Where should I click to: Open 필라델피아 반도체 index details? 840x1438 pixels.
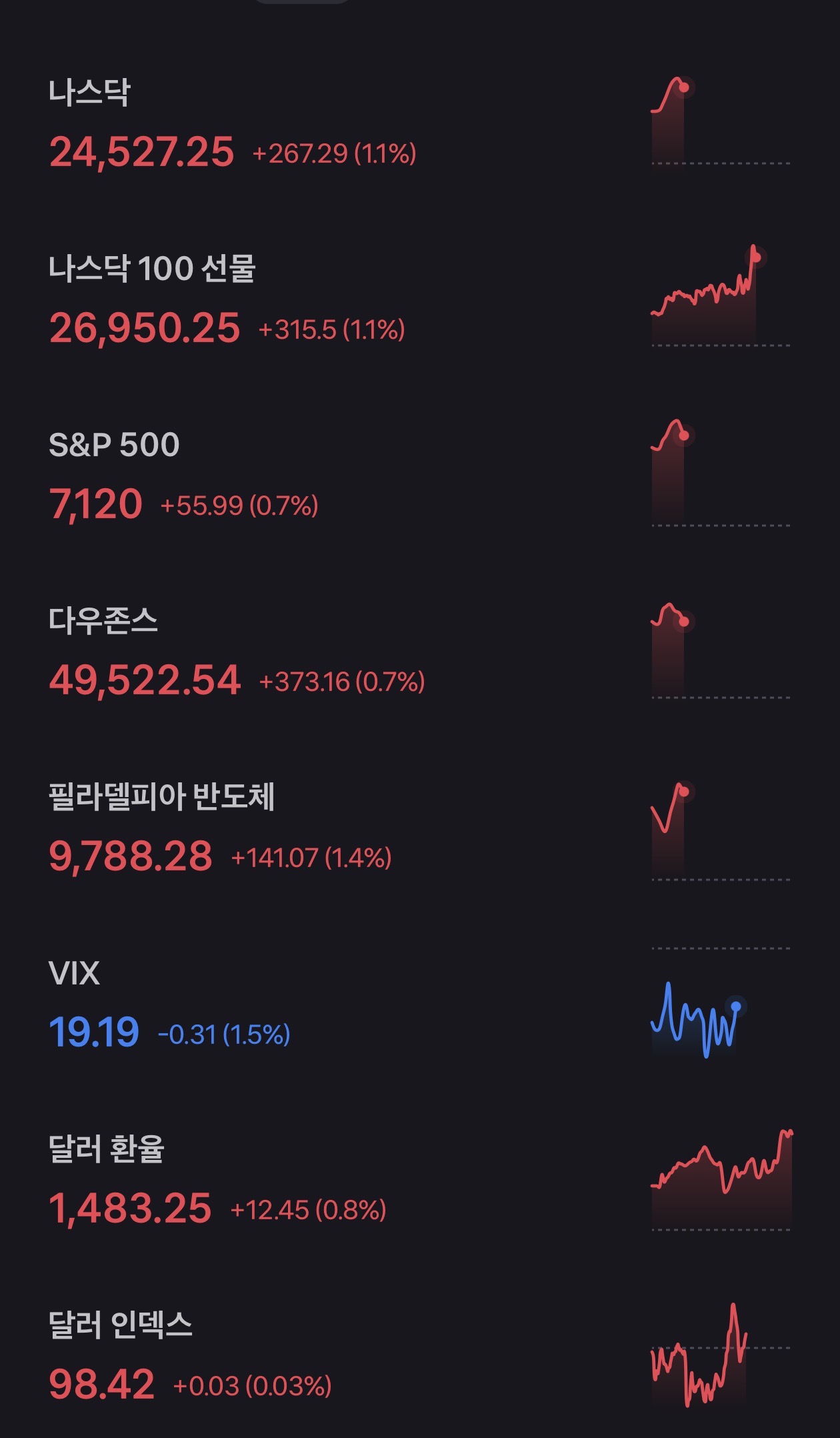(x=420, y=828)
